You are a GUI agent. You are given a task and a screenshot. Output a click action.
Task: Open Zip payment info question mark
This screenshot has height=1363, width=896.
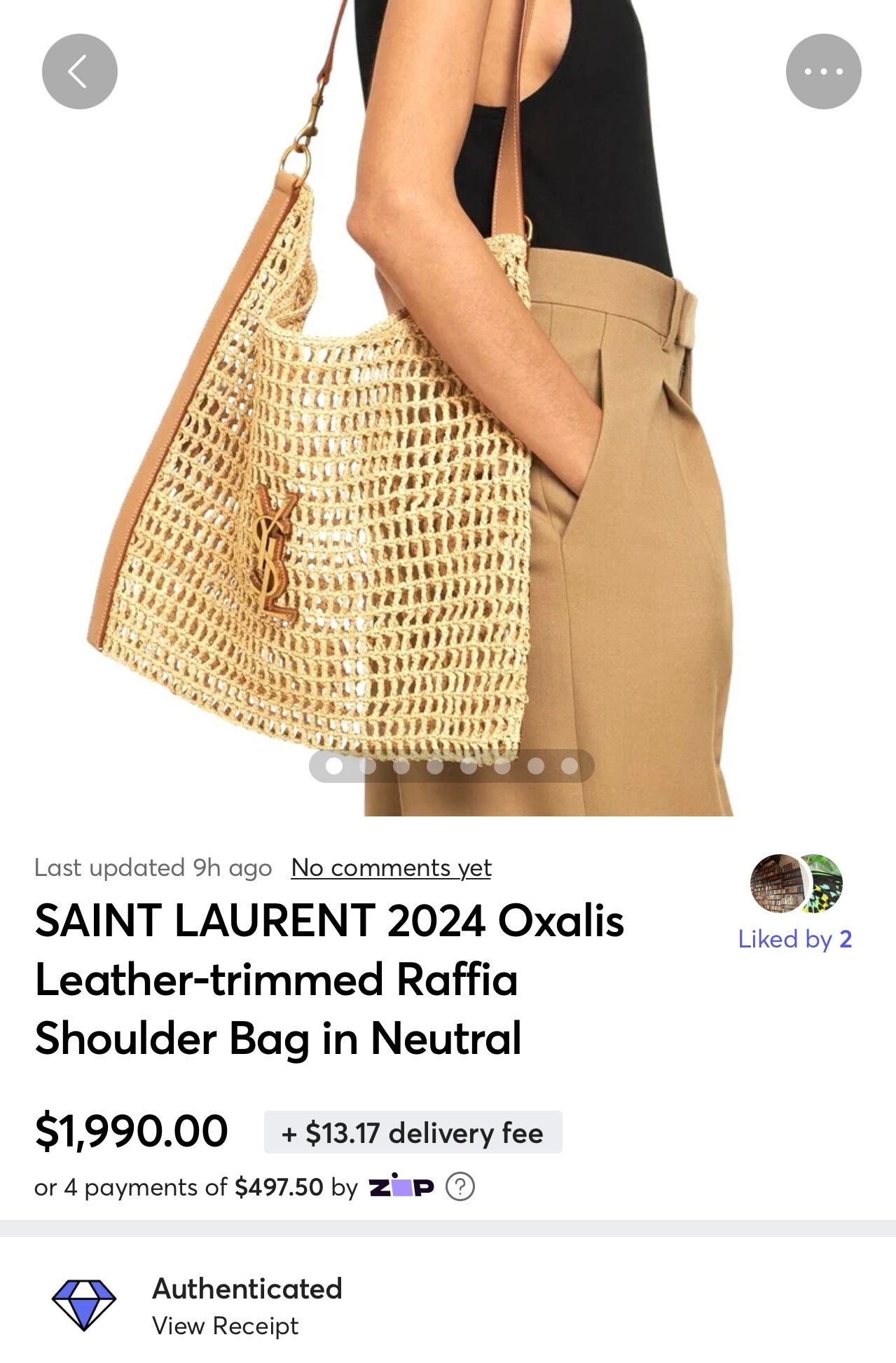coord(460,1186)
